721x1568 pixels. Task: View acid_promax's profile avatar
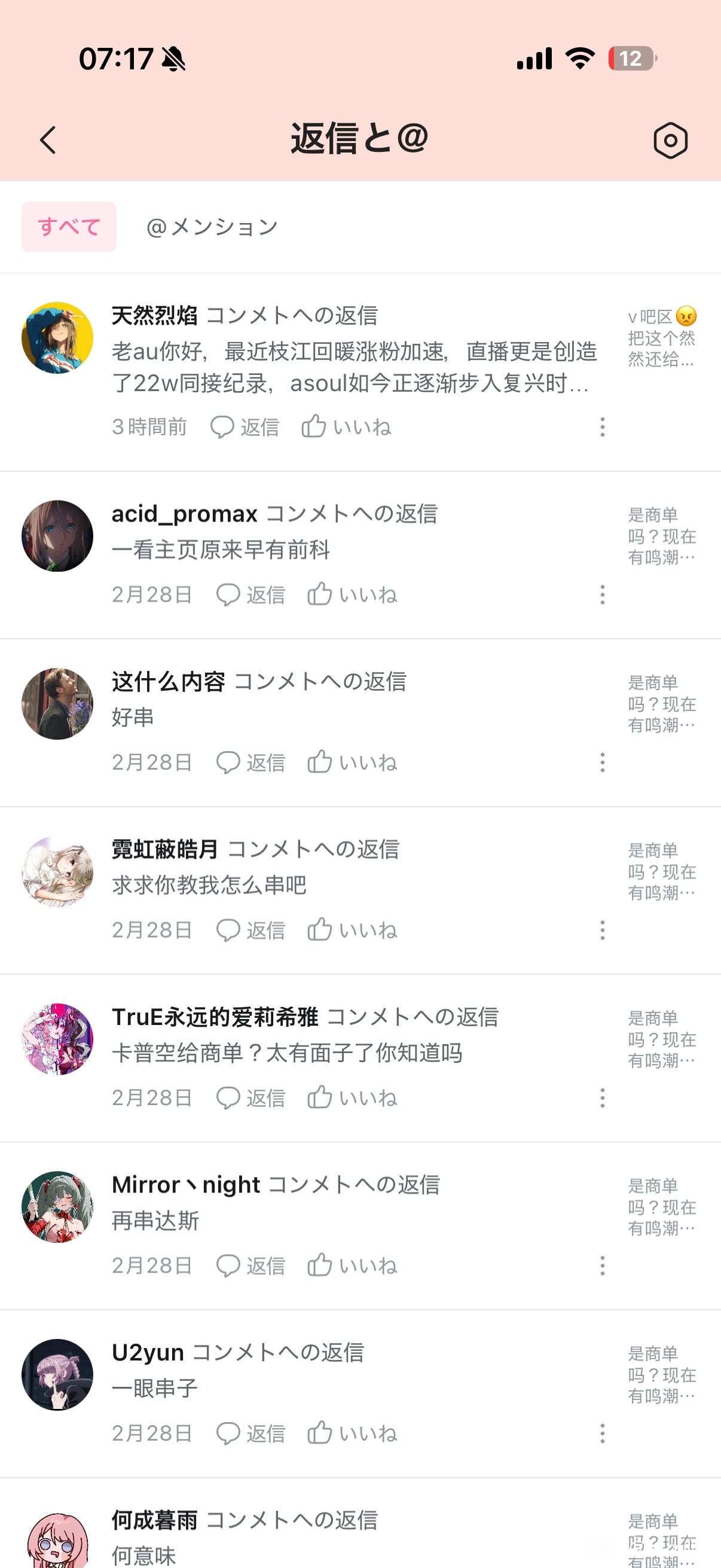point(57,536)
